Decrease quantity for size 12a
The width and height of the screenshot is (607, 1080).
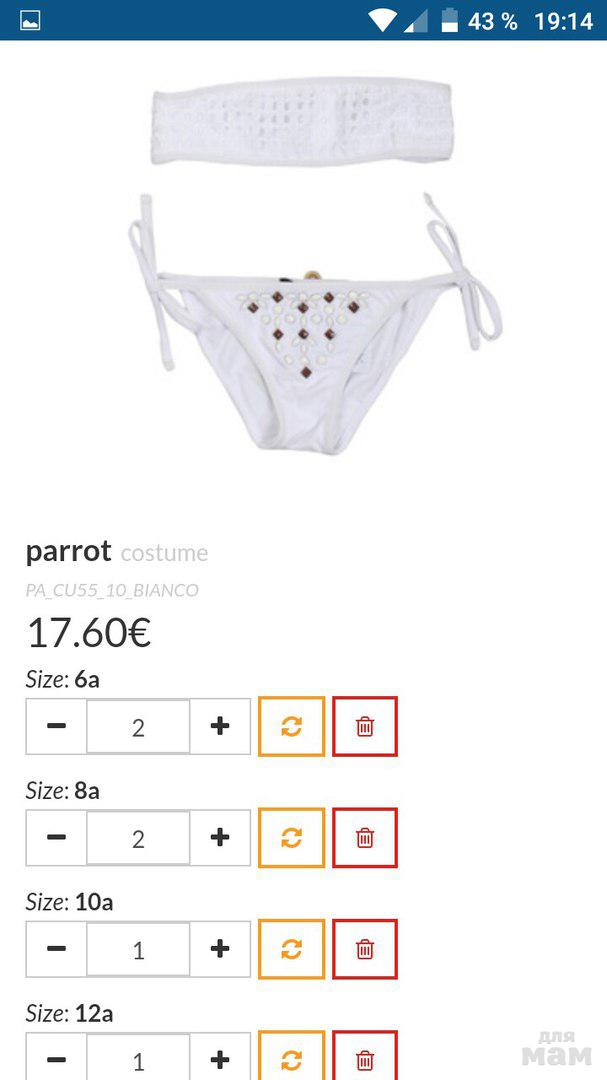(x=57, y=1059)
